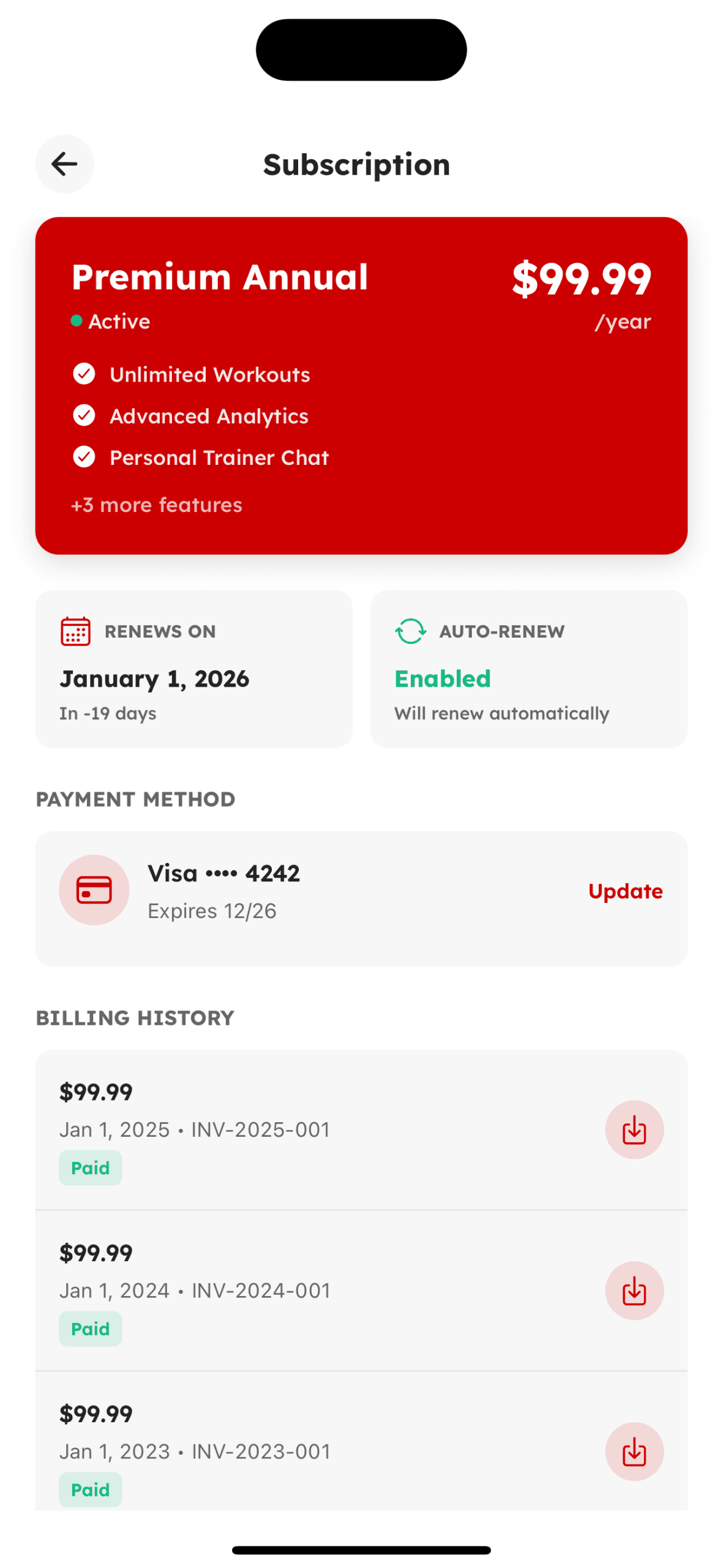This screenshot has width=723, height=1568.
Task: Expand the Billing History section
Action: pyautogui.click(x=135, y=1017)
